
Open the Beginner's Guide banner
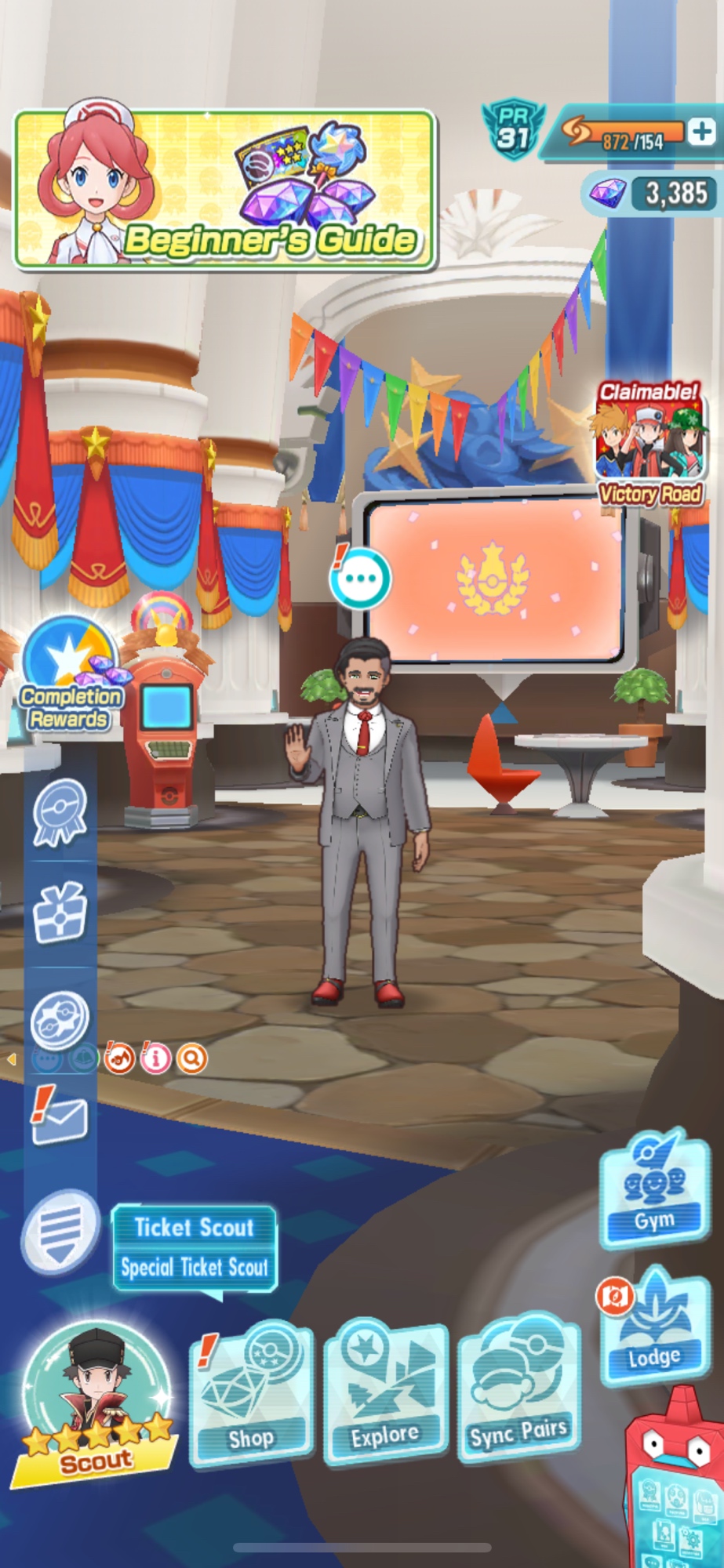click(x=224, y=191)
